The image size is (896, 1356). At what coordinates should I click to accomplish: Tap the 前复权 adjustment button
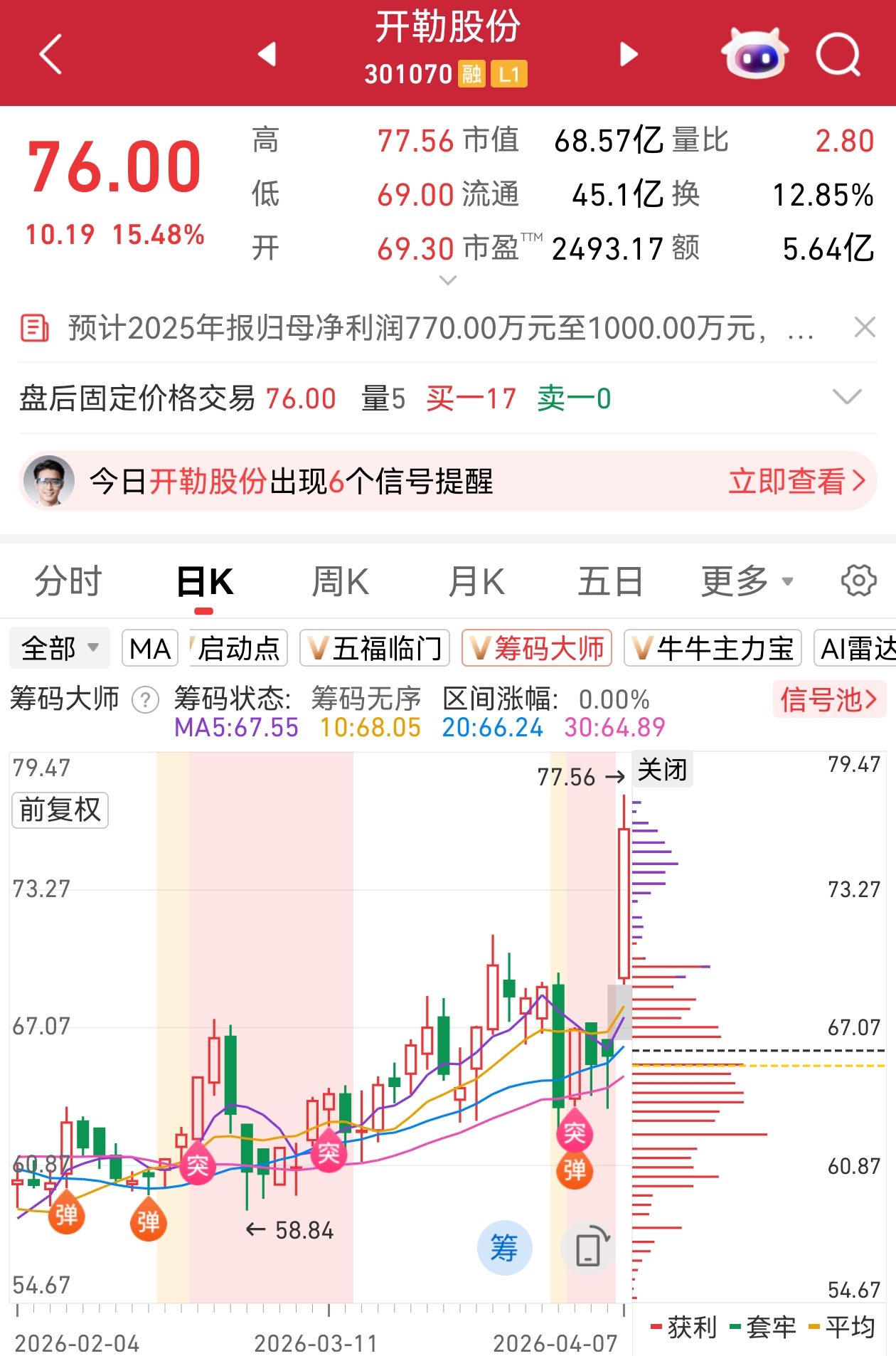click(60, 810)
